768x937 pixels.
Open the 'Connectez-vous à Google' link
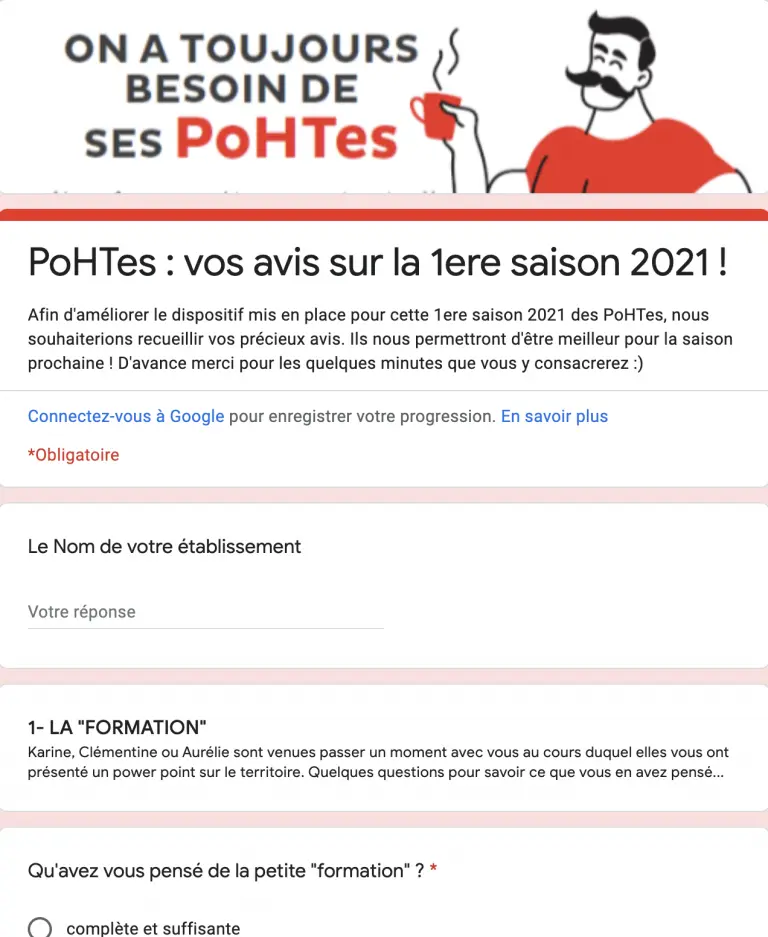(x=126, y=416)
